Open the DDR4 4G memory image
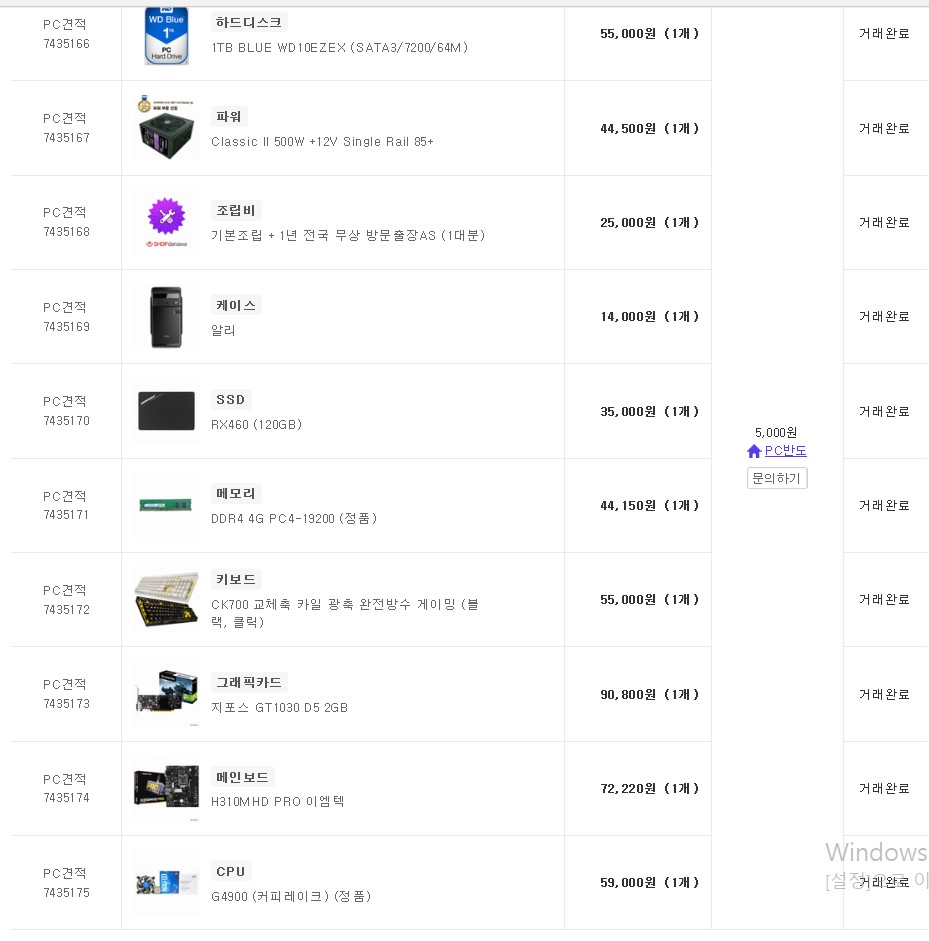929x941 pixels. 166,505
